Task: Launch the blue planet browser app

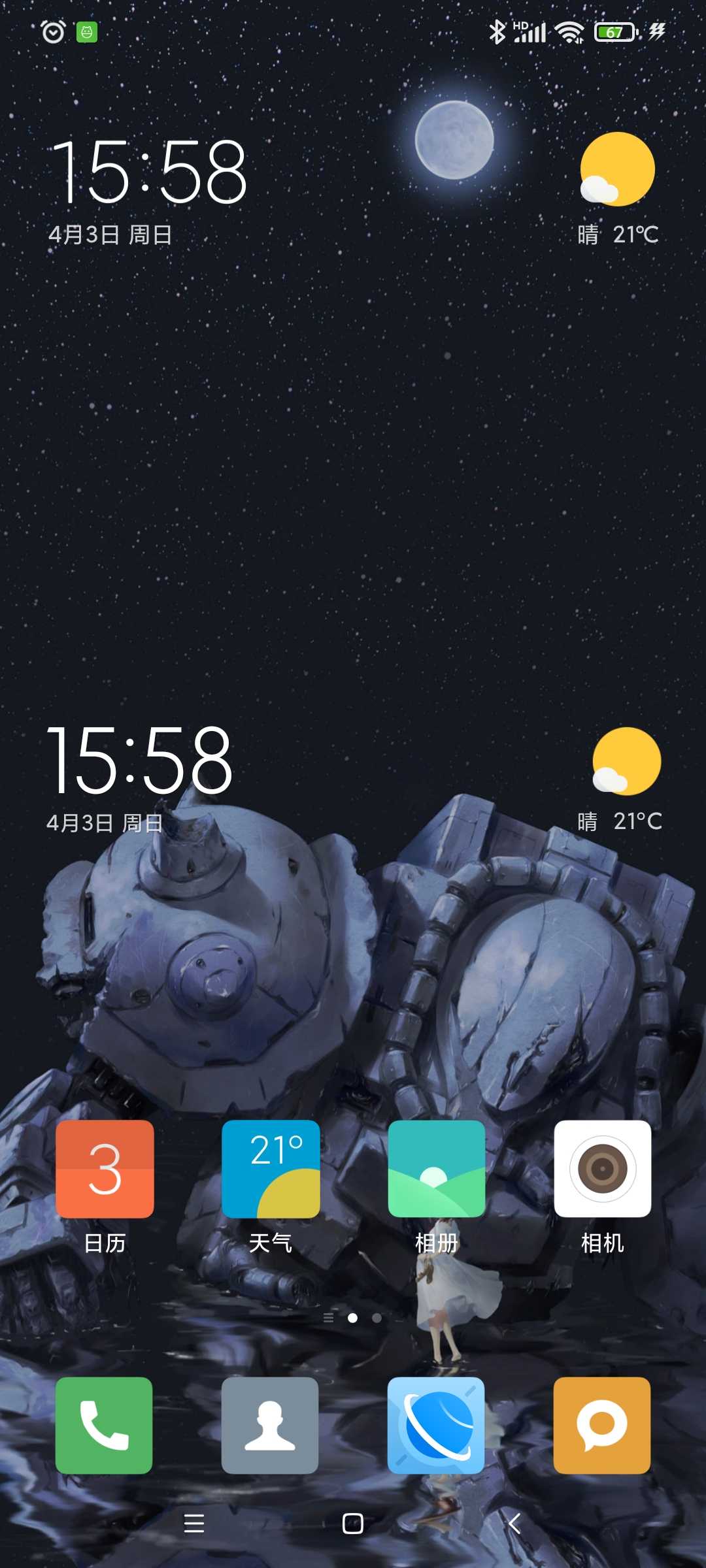Action: click(x=436, y=1426)
